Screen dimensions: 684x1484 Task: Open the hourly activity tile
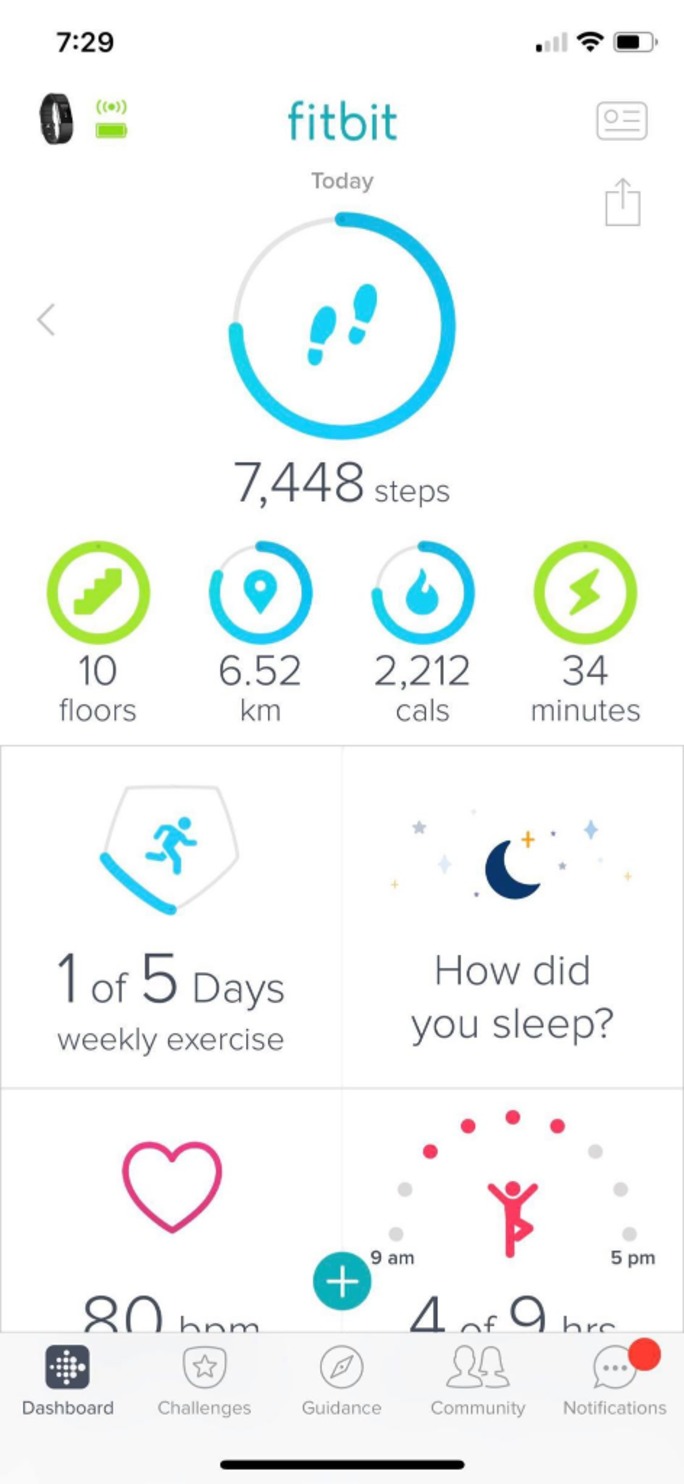tap(512, 1210)
